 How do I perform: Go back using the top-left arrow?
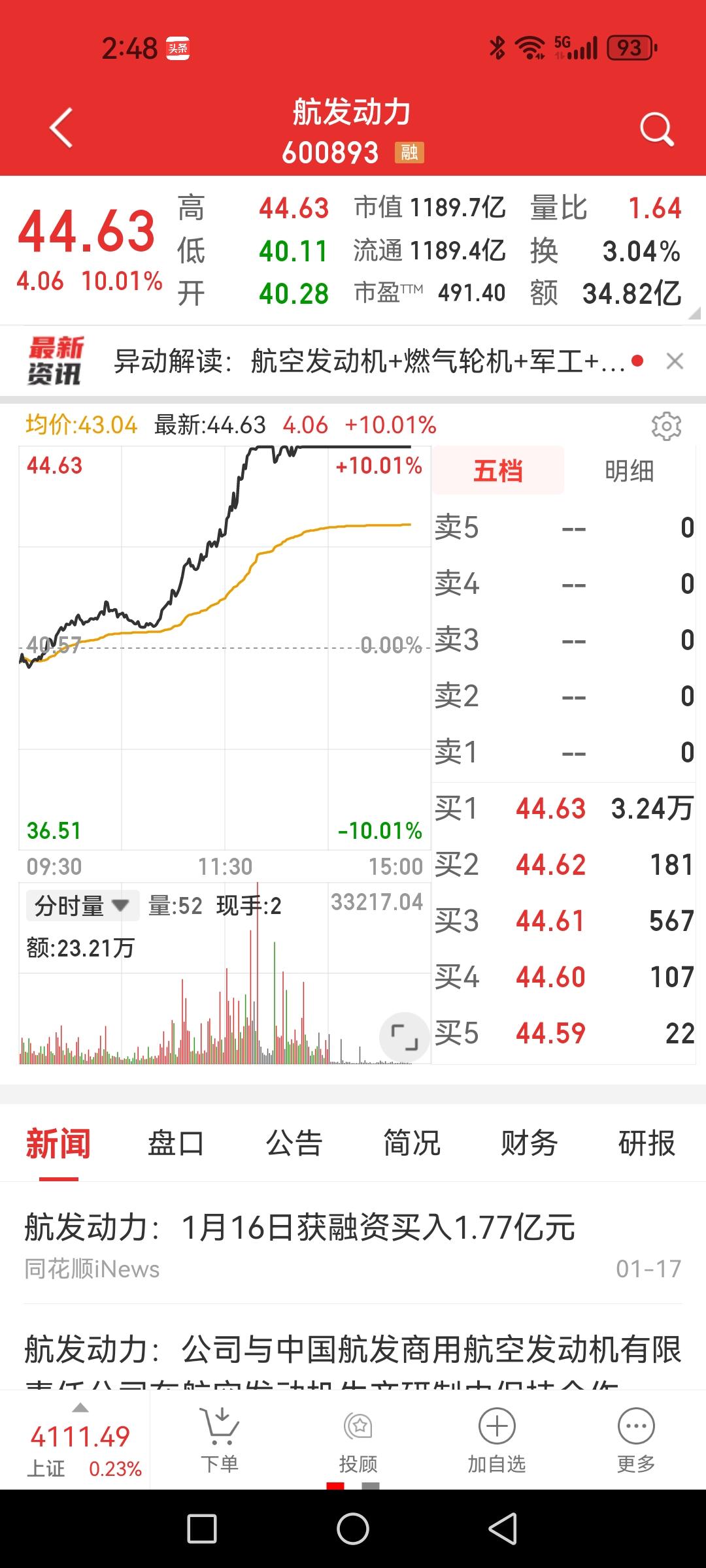coord(61,128)
